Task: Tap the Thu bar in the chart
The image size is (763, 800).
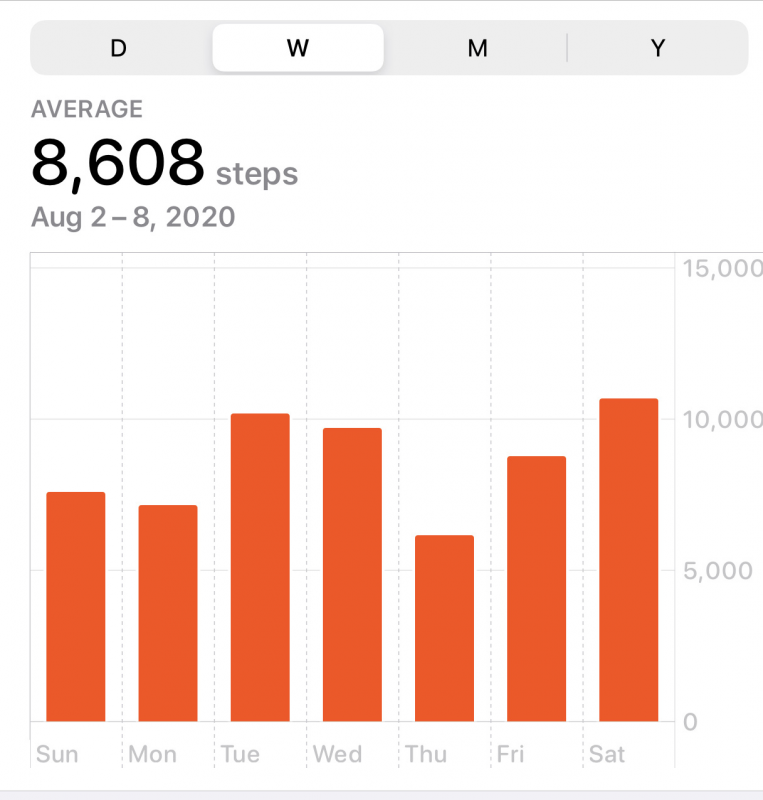Action: 444,628
